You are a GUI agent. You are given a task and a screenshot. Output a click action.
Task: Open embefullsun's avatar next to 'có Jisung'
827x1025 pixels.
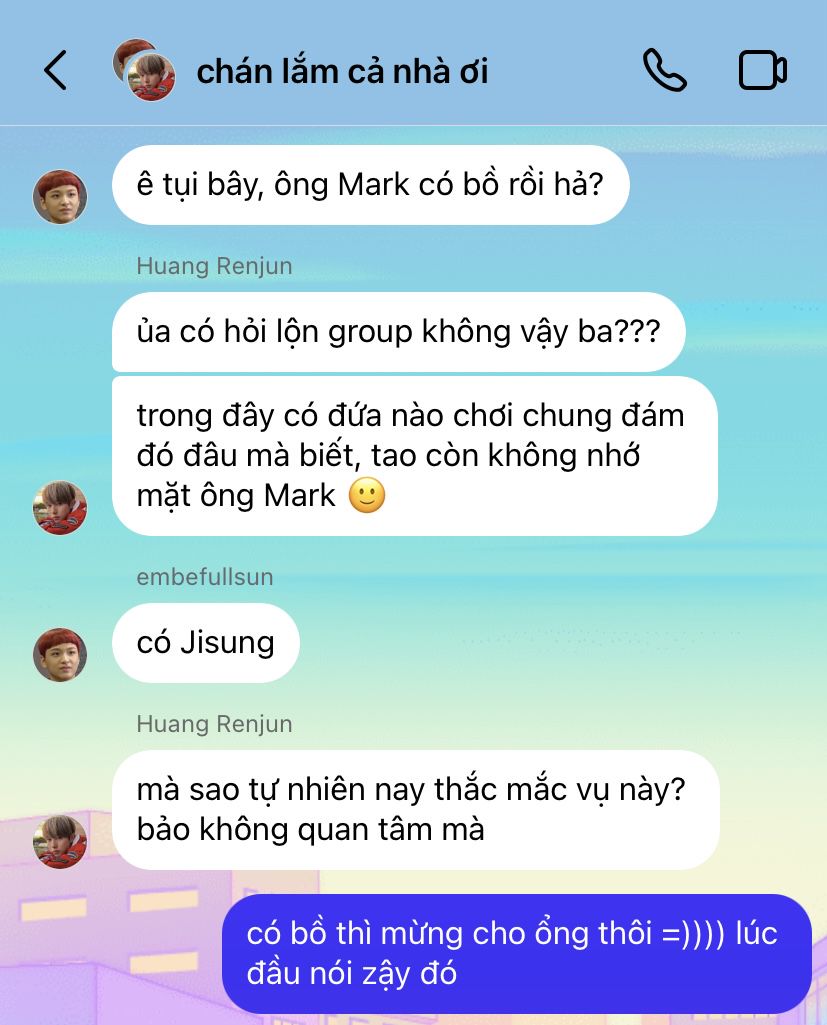(x=60, y=655)
